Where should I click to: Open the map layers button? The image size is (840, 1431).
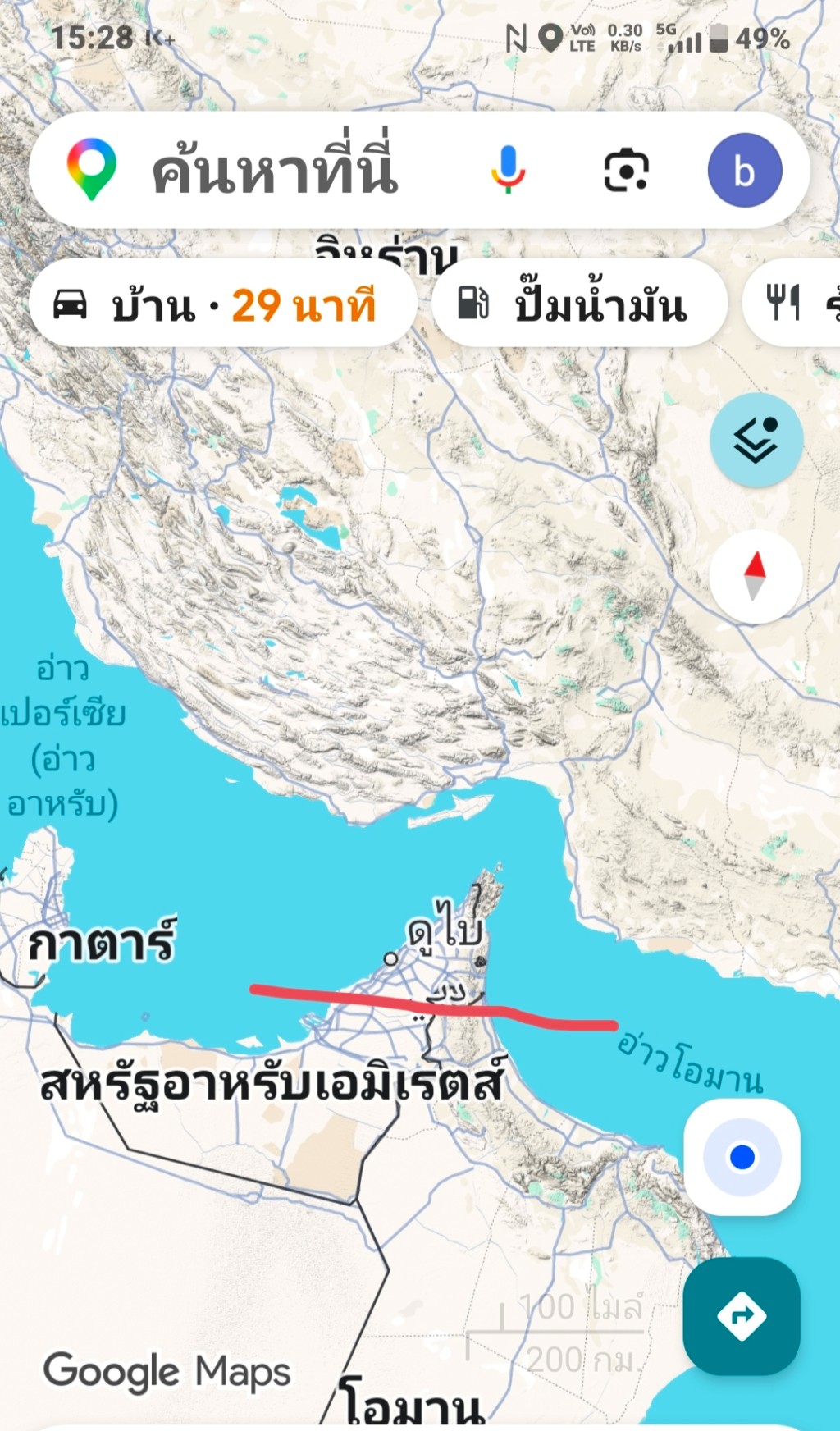[756, 440]
